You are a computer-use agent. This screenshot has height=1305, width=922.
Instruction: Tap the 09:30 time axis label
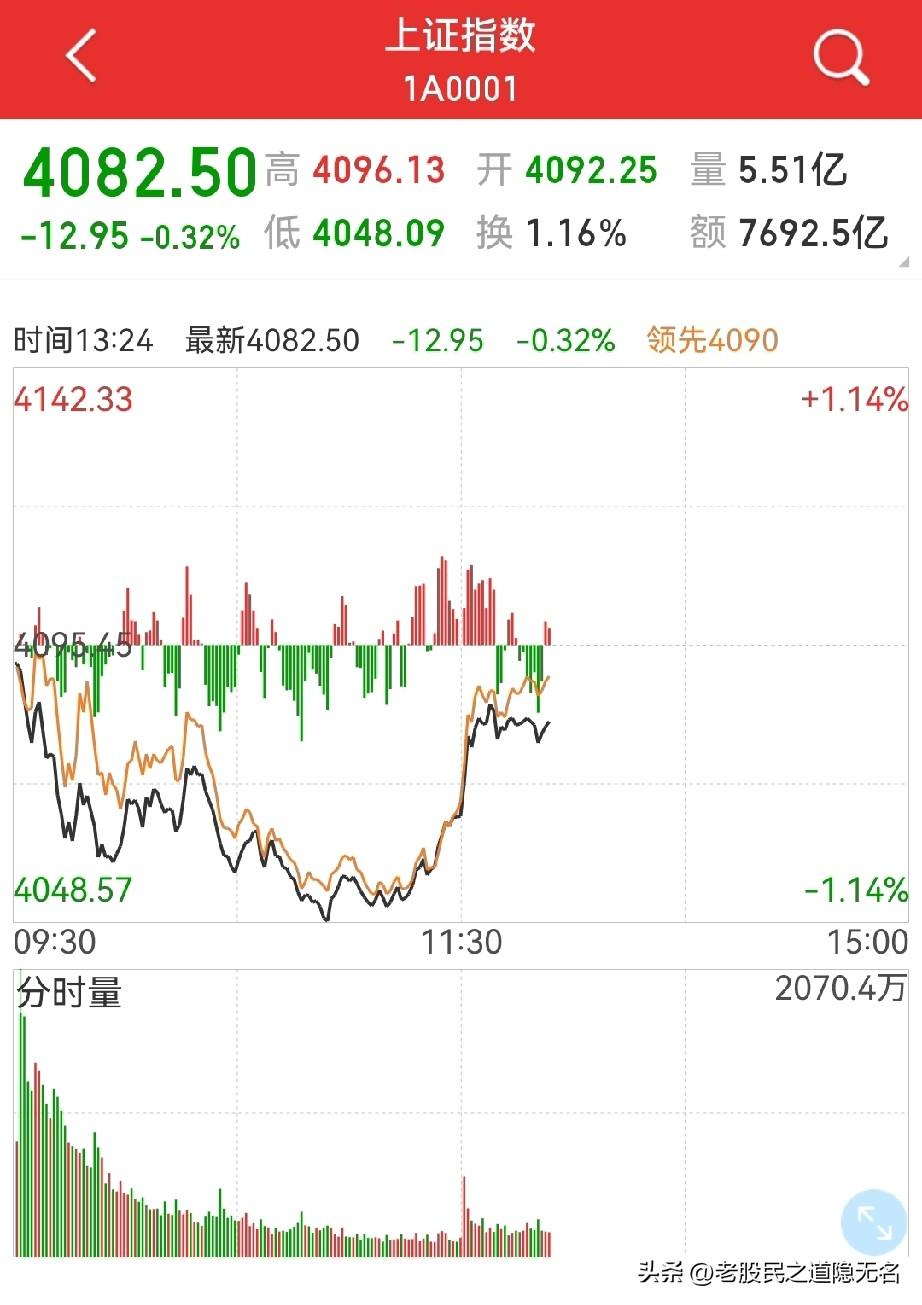click(55, 941)
